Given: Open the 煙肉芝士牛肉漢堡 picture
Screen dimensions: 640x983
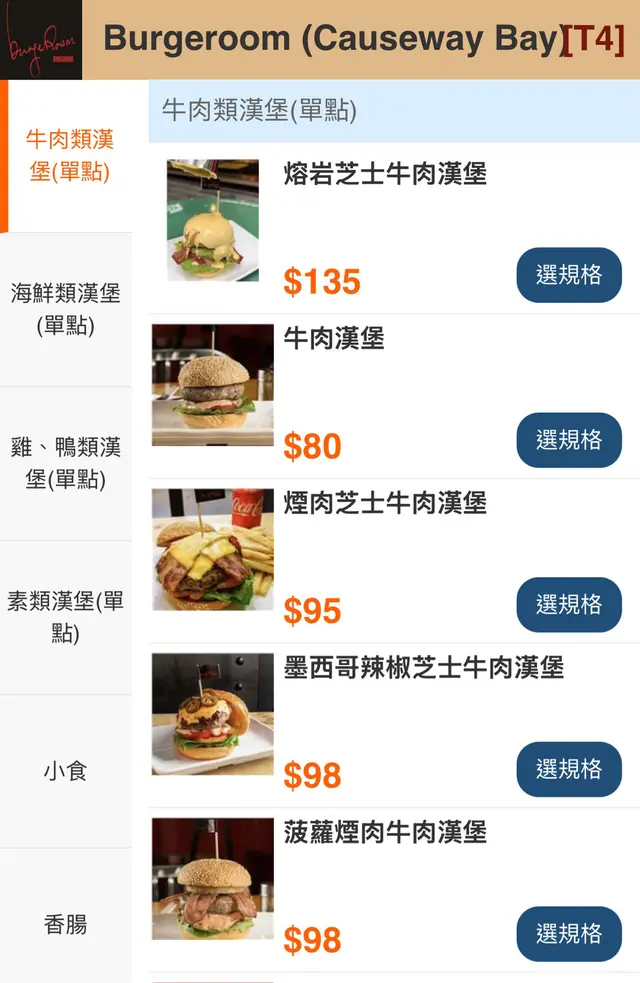Looking at the screenshot, I should tap(212, 549).
